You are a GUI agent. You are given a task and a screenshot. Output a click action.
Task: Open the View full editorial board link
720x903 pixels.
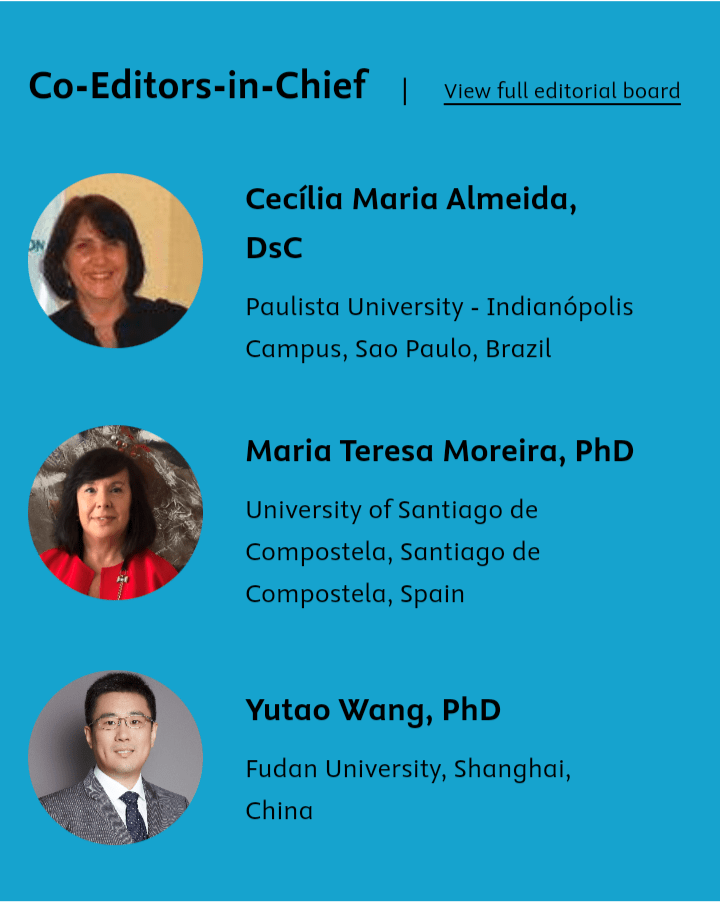(x=561, y=91)
